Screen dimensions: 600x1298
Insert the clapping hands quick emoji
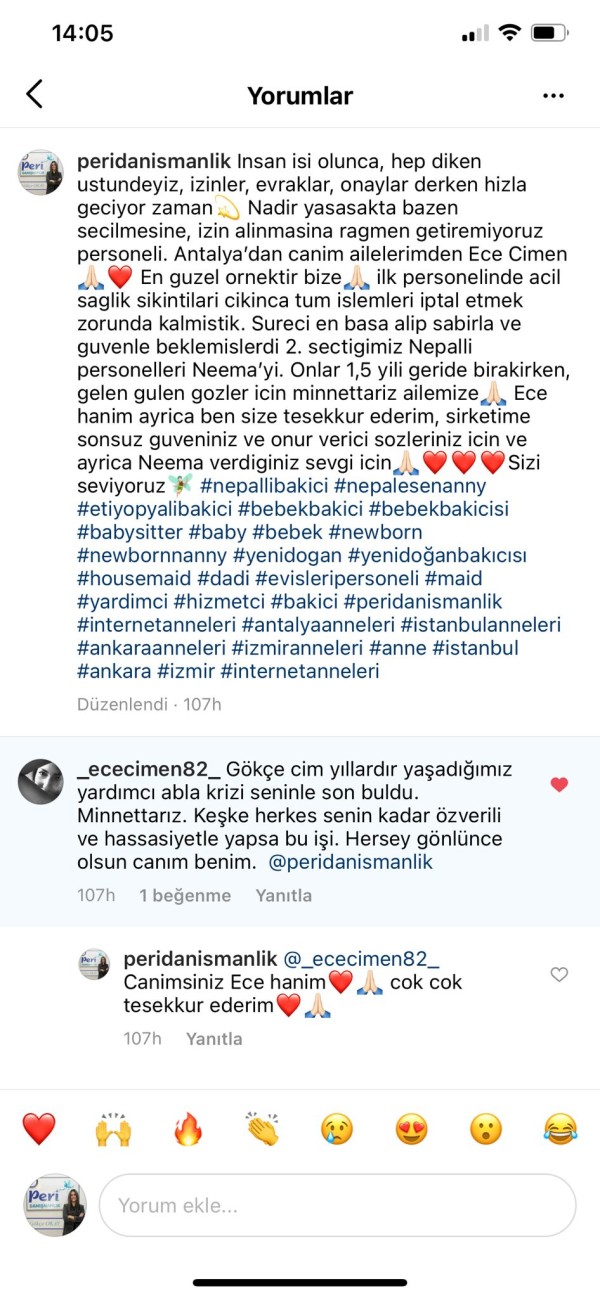(262, 1129)
